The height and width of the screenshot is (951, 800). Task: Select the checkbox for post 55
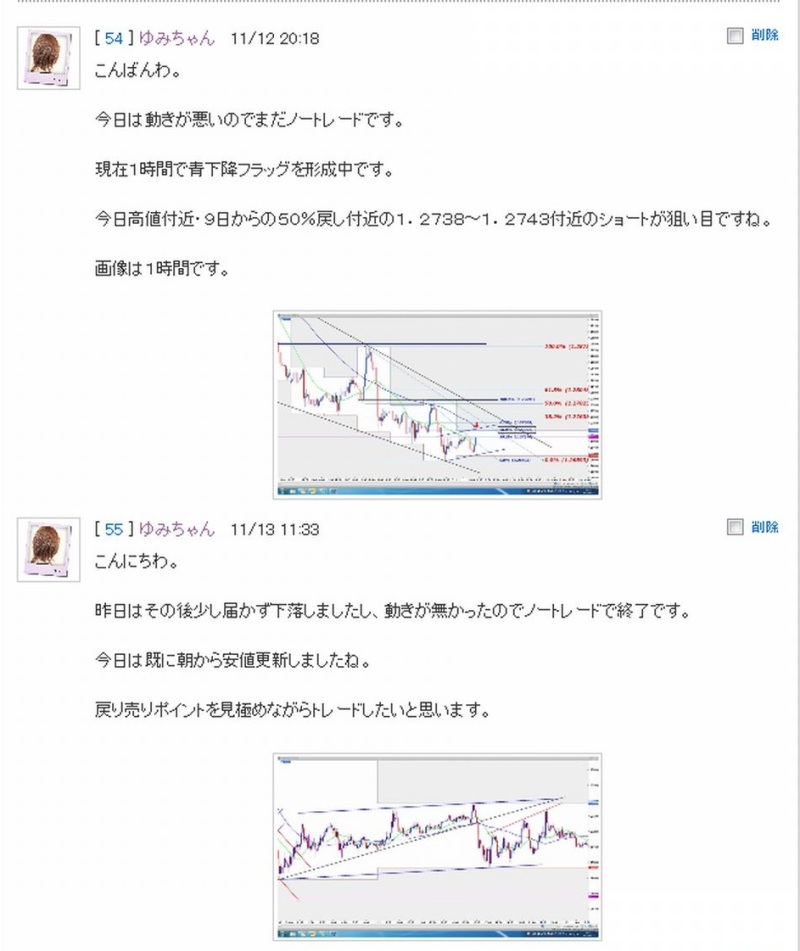[735, 527]
